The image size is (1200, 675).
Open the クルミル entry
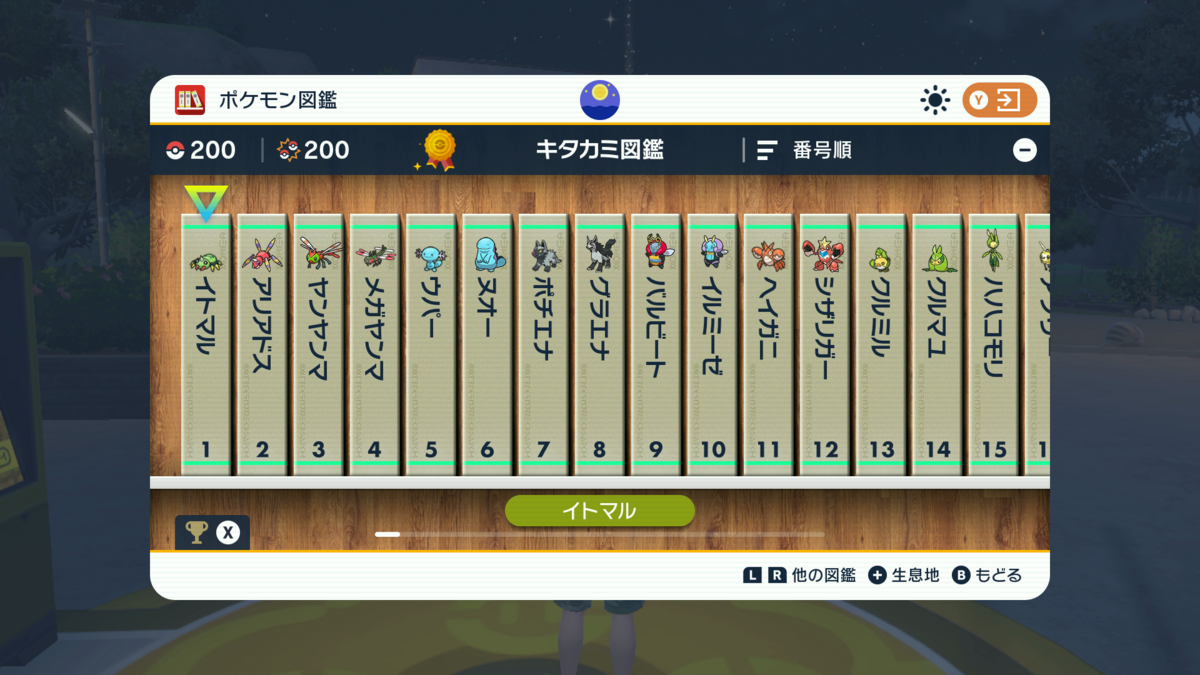point(881,340)
